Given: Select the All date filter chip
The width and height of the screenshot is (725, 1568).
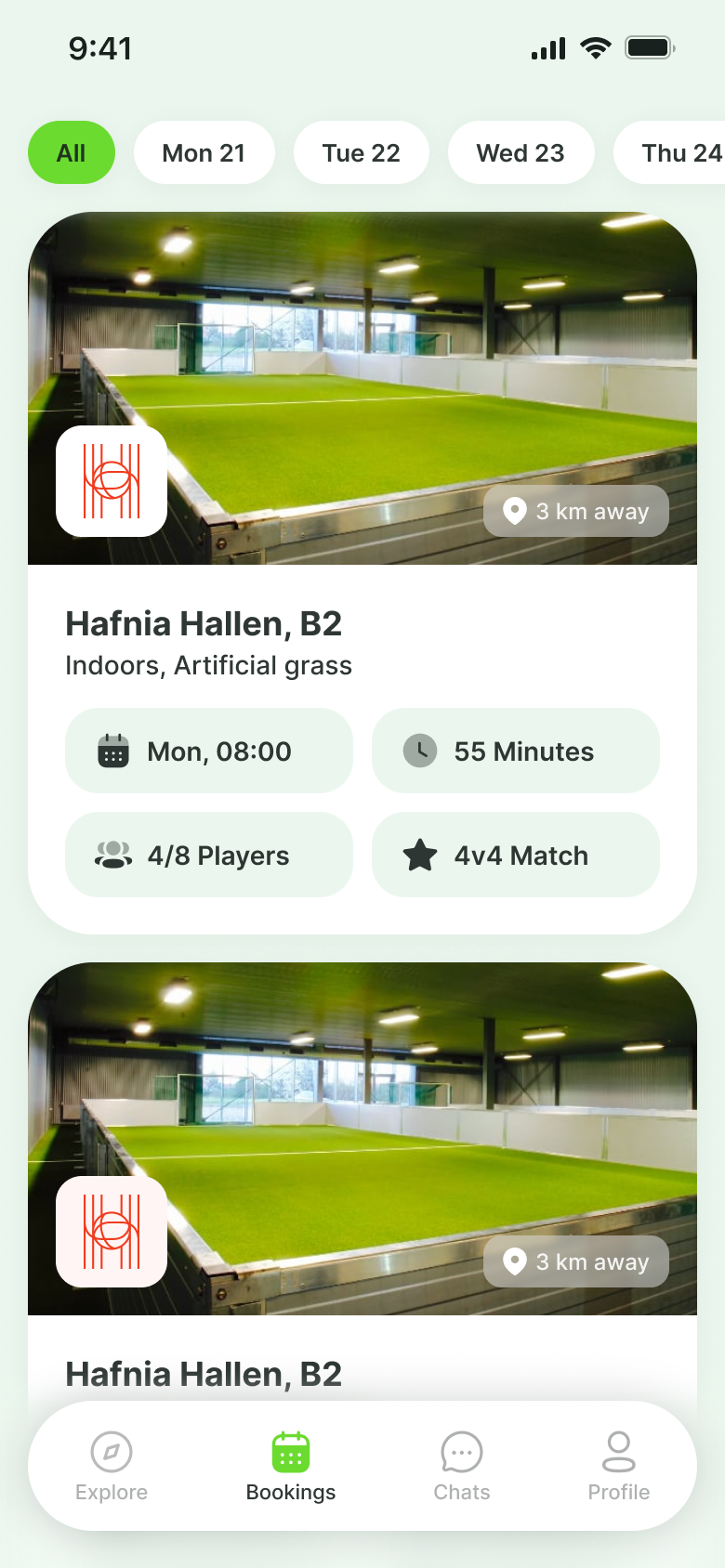Looking at the screenshot, I should (72, 152).
